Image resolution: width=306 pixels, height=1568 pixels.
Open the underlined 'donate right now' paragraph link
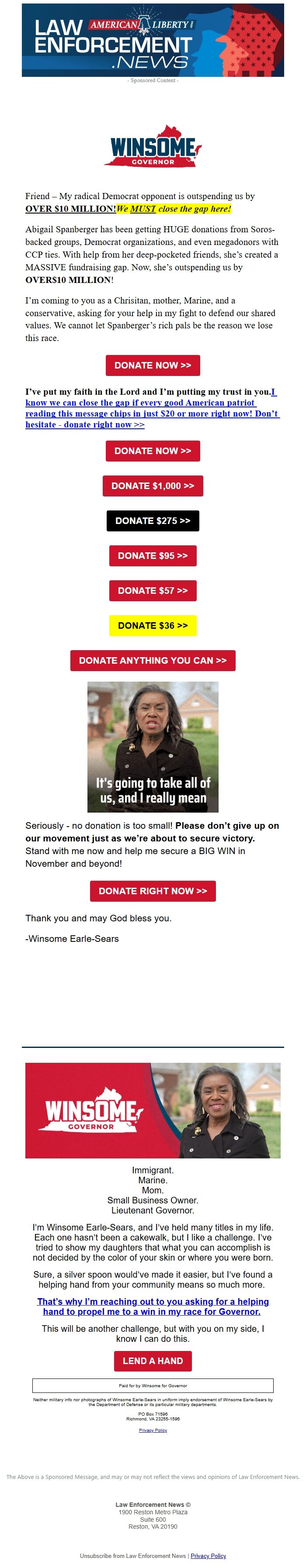[152, 408]
